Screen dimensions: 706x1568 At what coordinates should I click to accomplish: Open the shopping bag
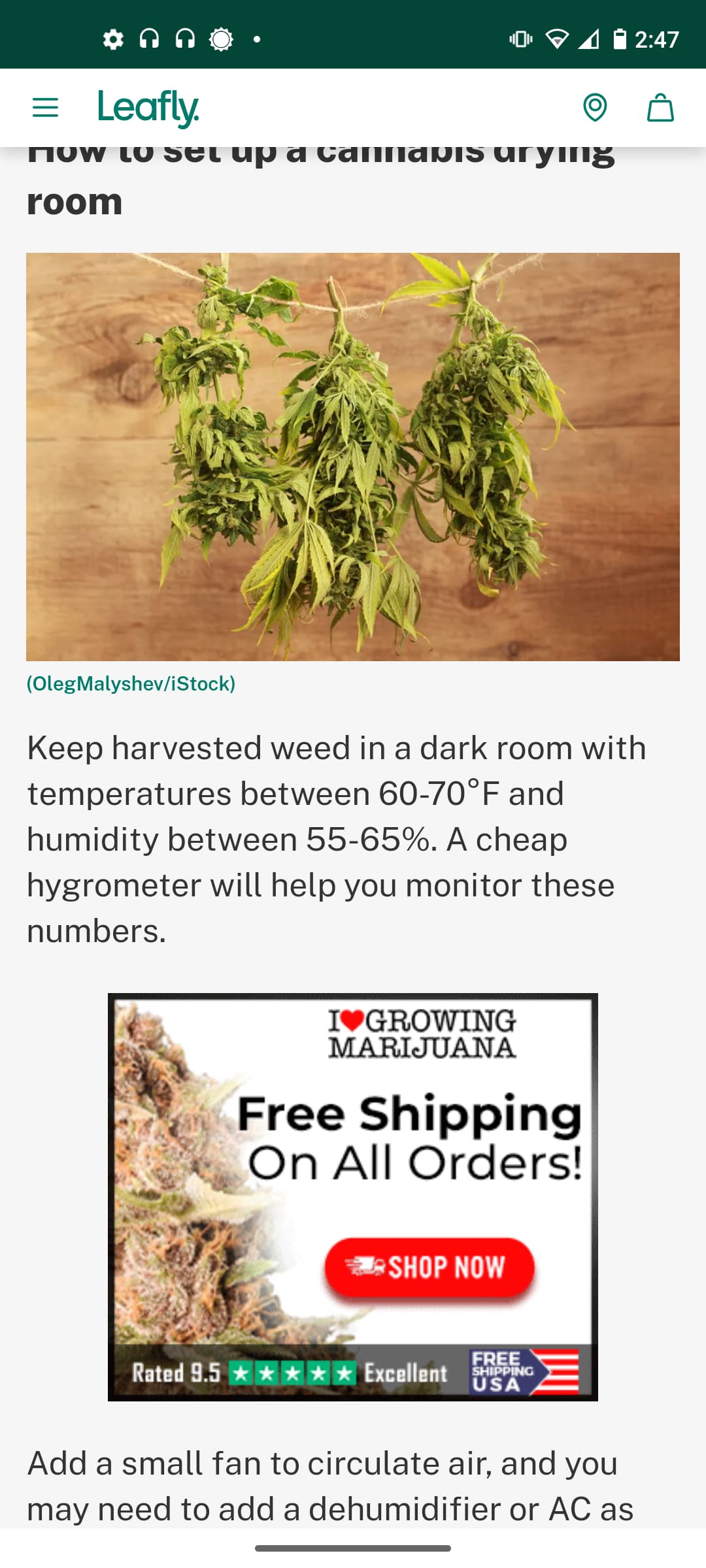(660, 107)
